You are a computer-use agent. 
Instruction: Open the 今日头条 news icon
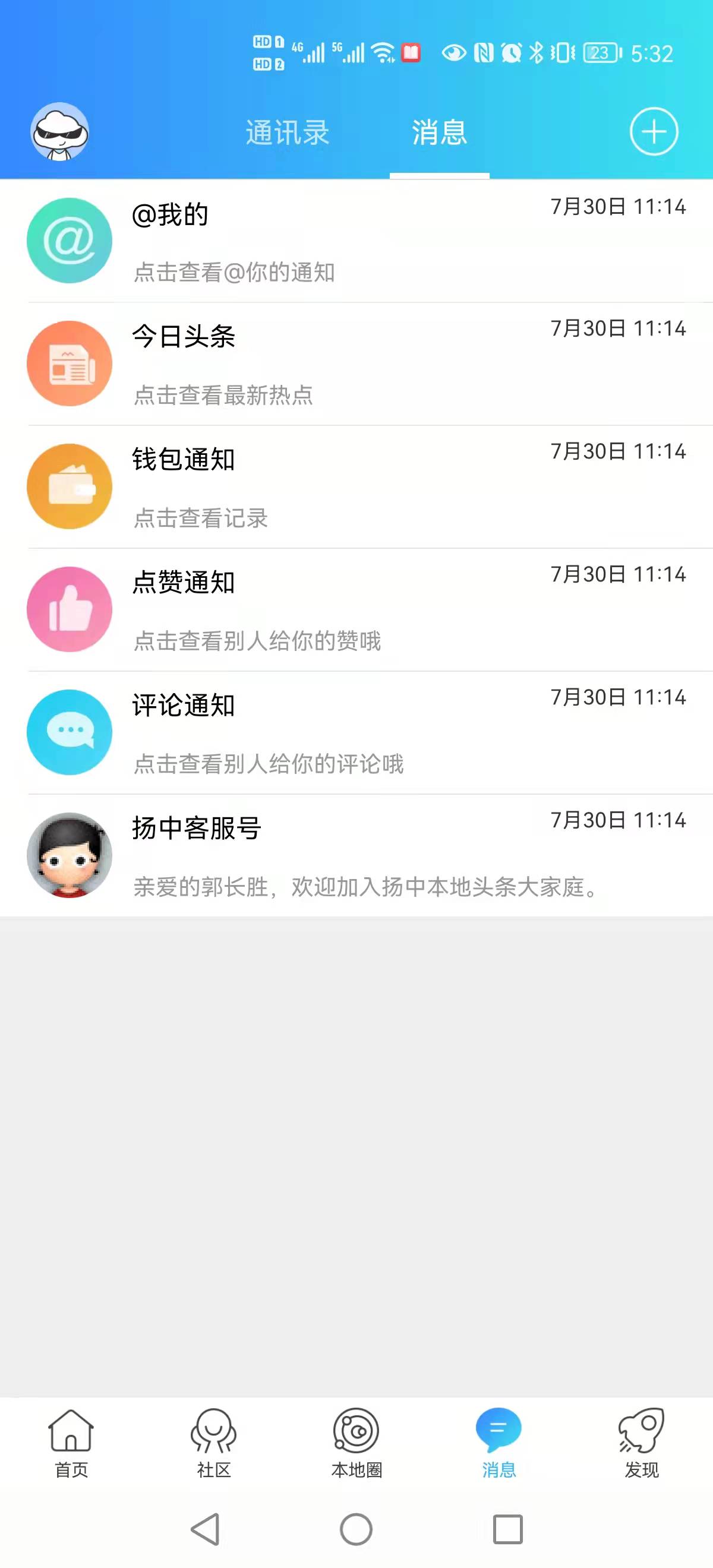pyautogui.click(x=70, y=363)
